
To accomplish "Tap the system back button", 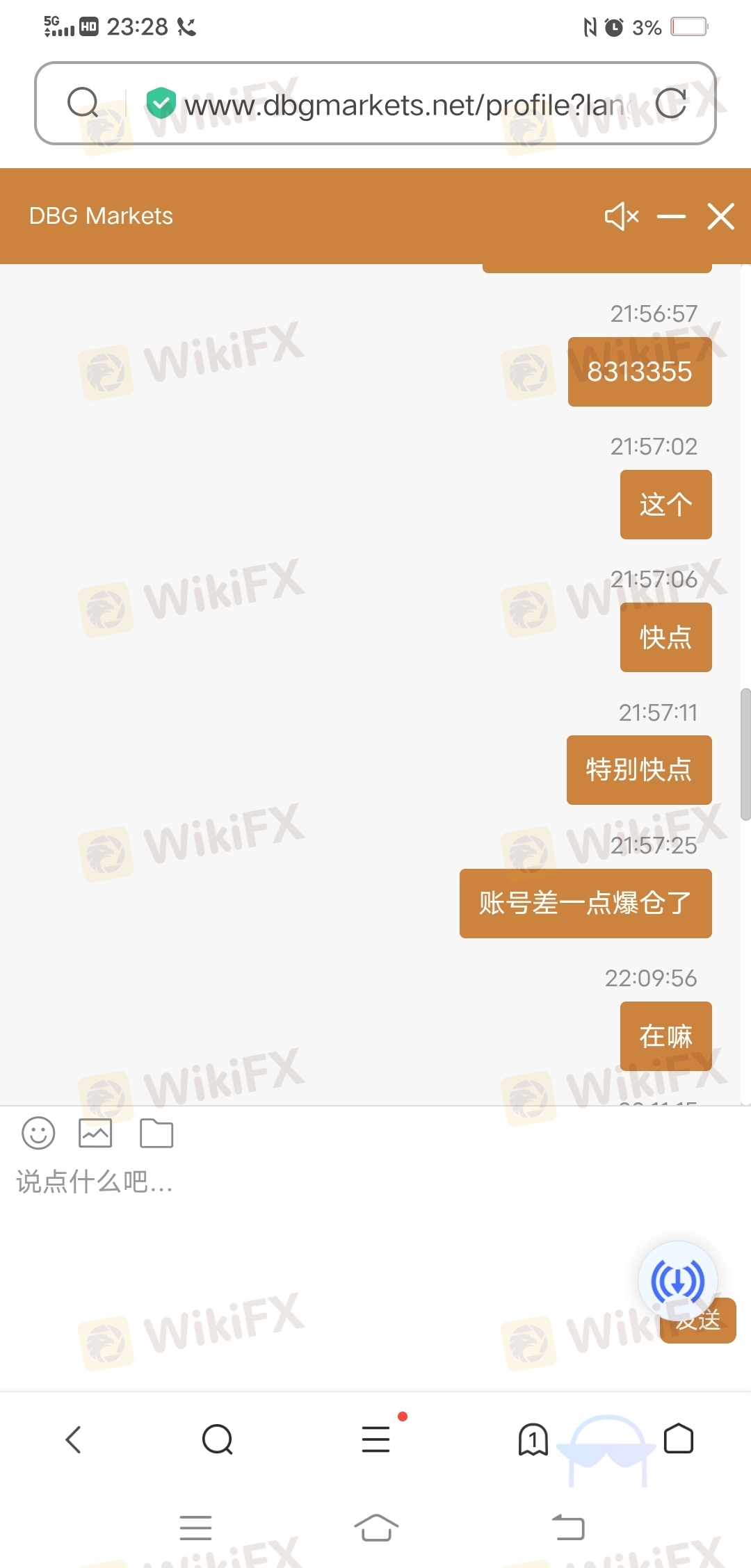I will click(568, 1528).
